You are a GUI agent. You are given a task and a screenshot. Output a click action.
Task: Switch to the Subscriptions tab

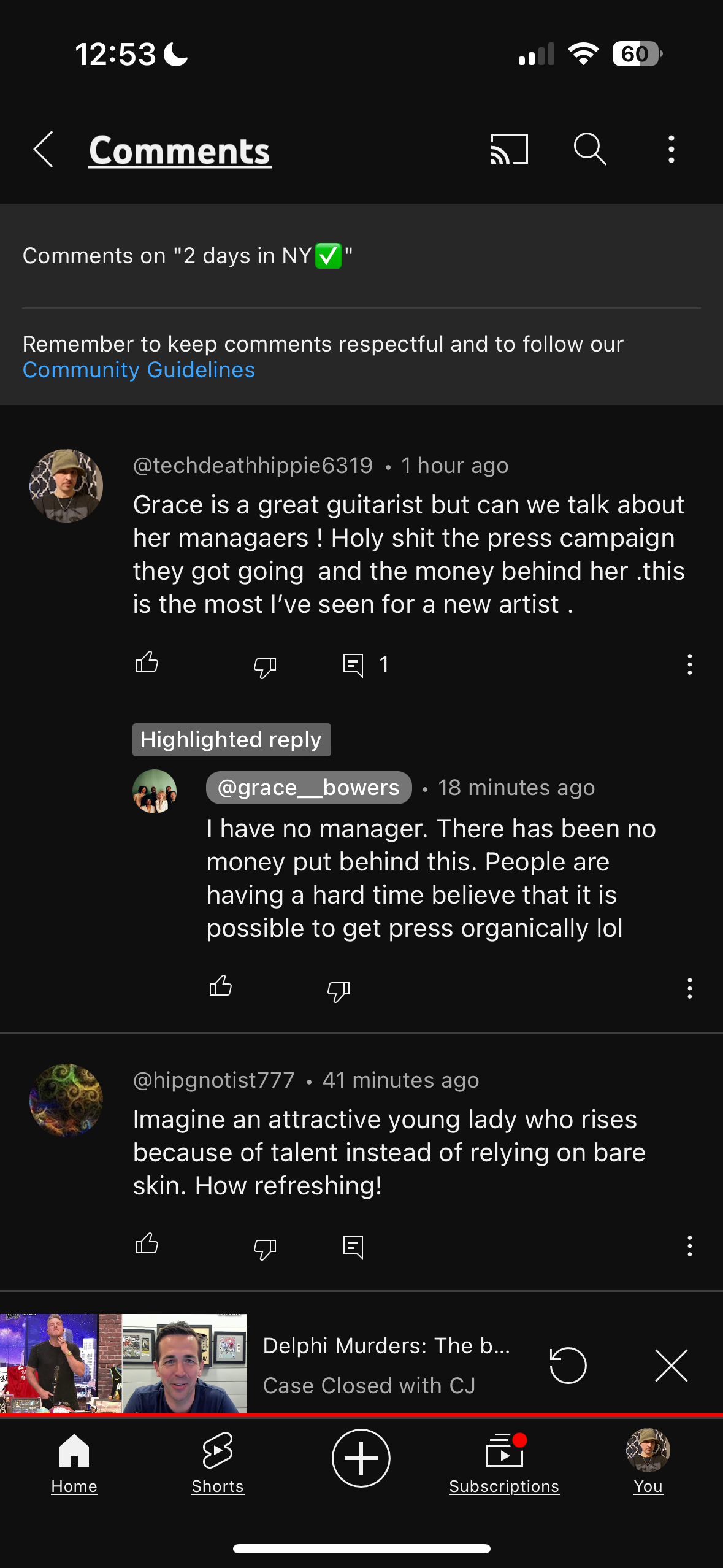[504, 1462]
